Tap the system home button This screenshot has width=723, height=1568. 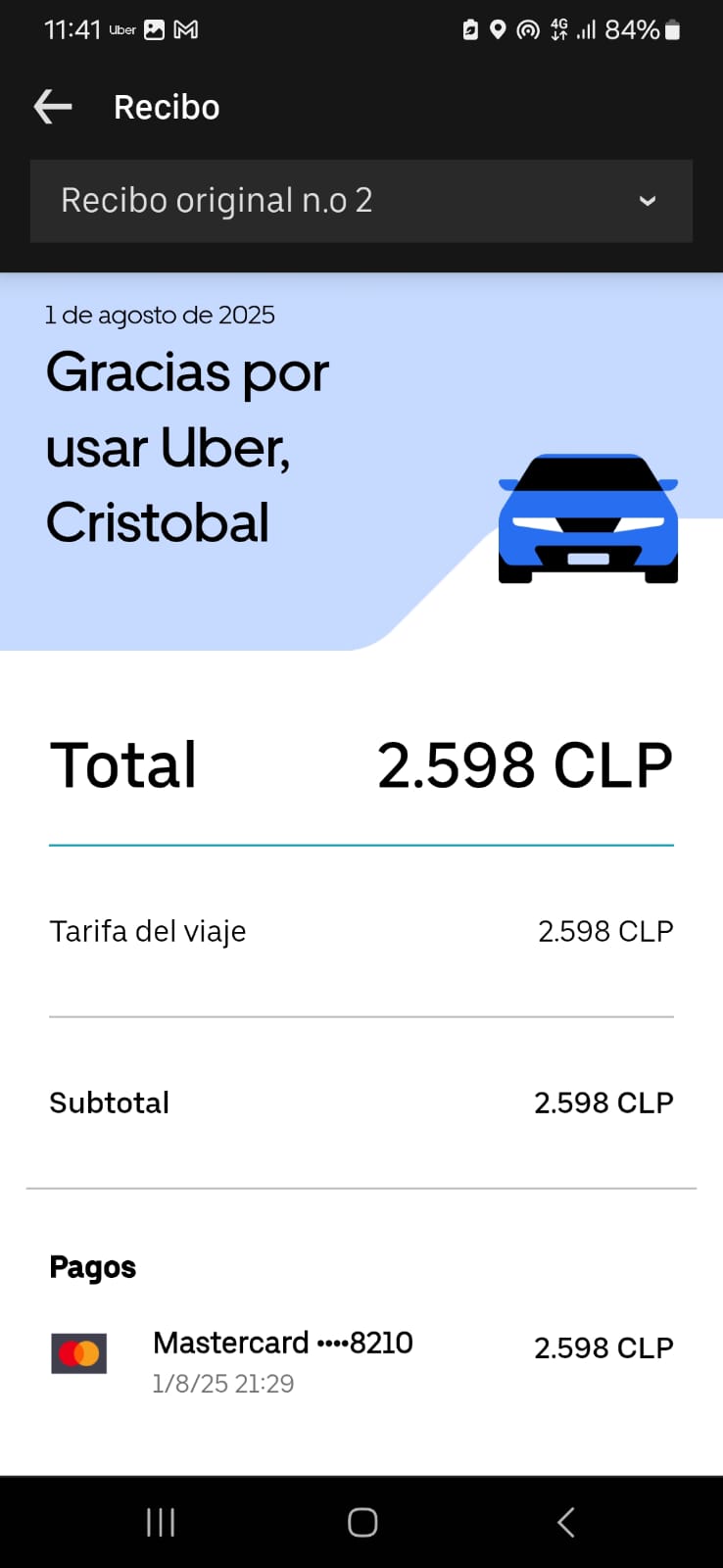[x=362, y=1522]
